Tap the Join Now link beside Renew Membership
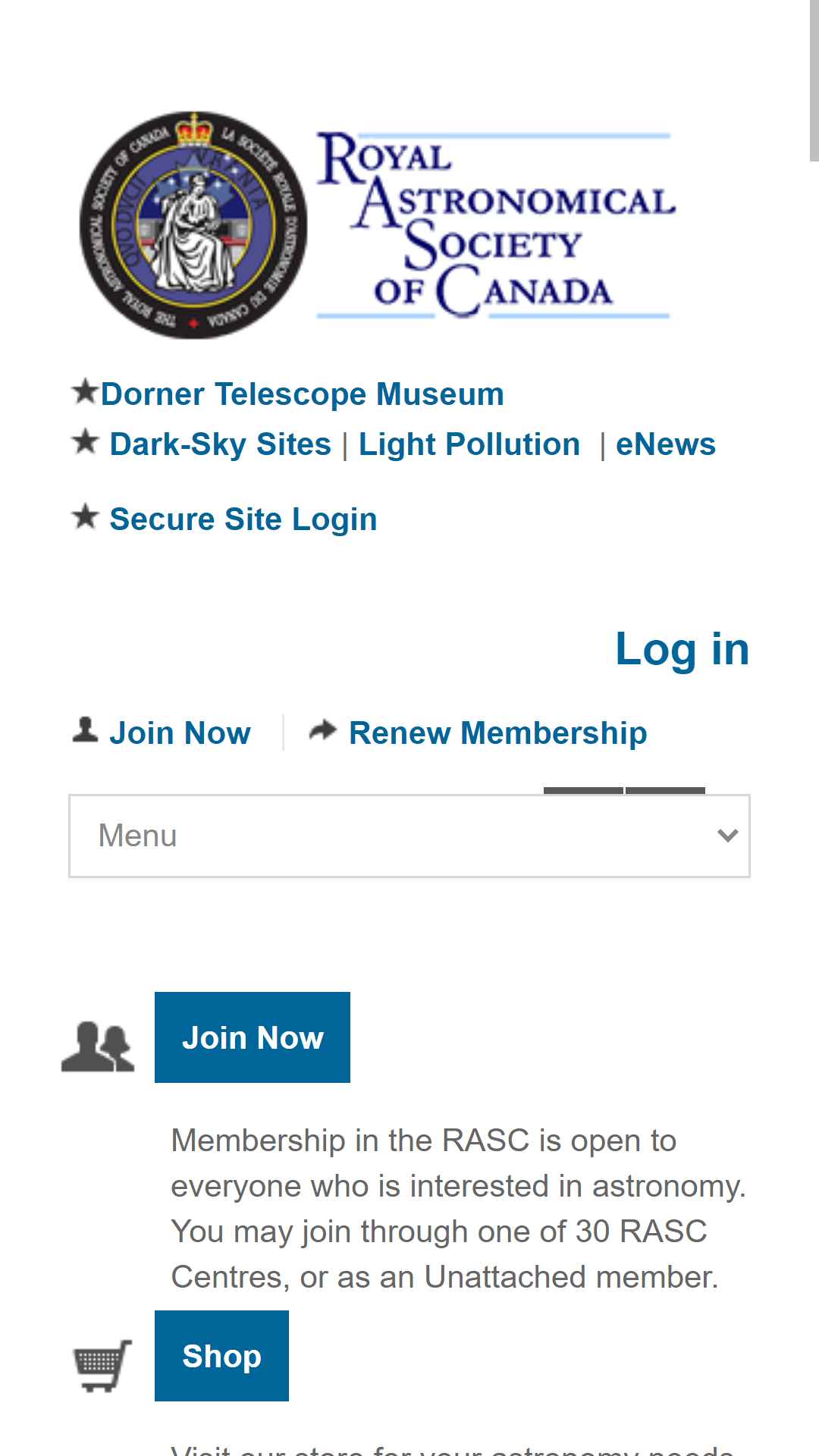Screen dimensions: 819x1456 tap(180, 733)
